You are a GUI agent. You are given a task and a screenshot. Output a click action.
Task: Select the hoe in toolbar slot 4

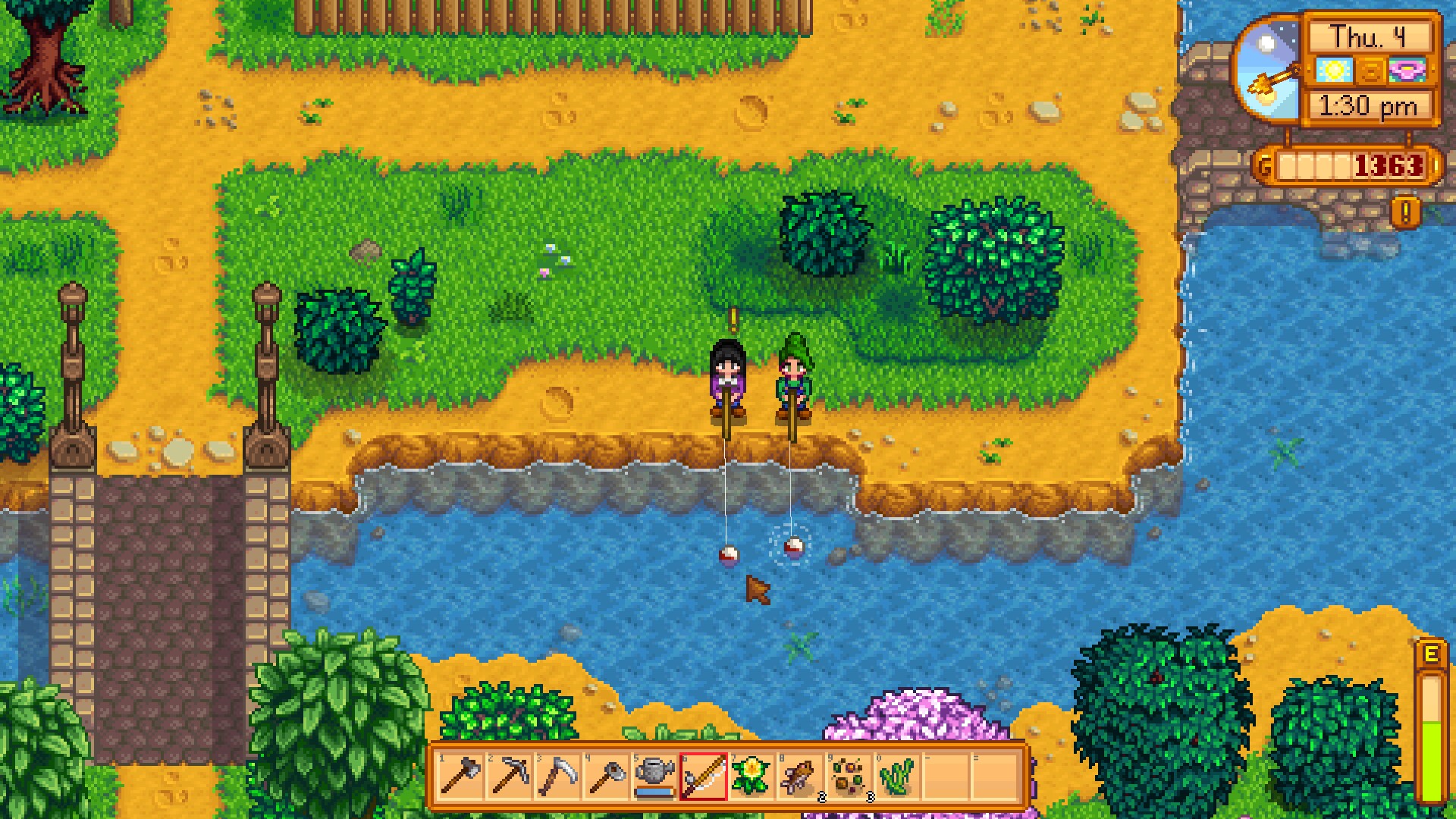tap(606, 777)
